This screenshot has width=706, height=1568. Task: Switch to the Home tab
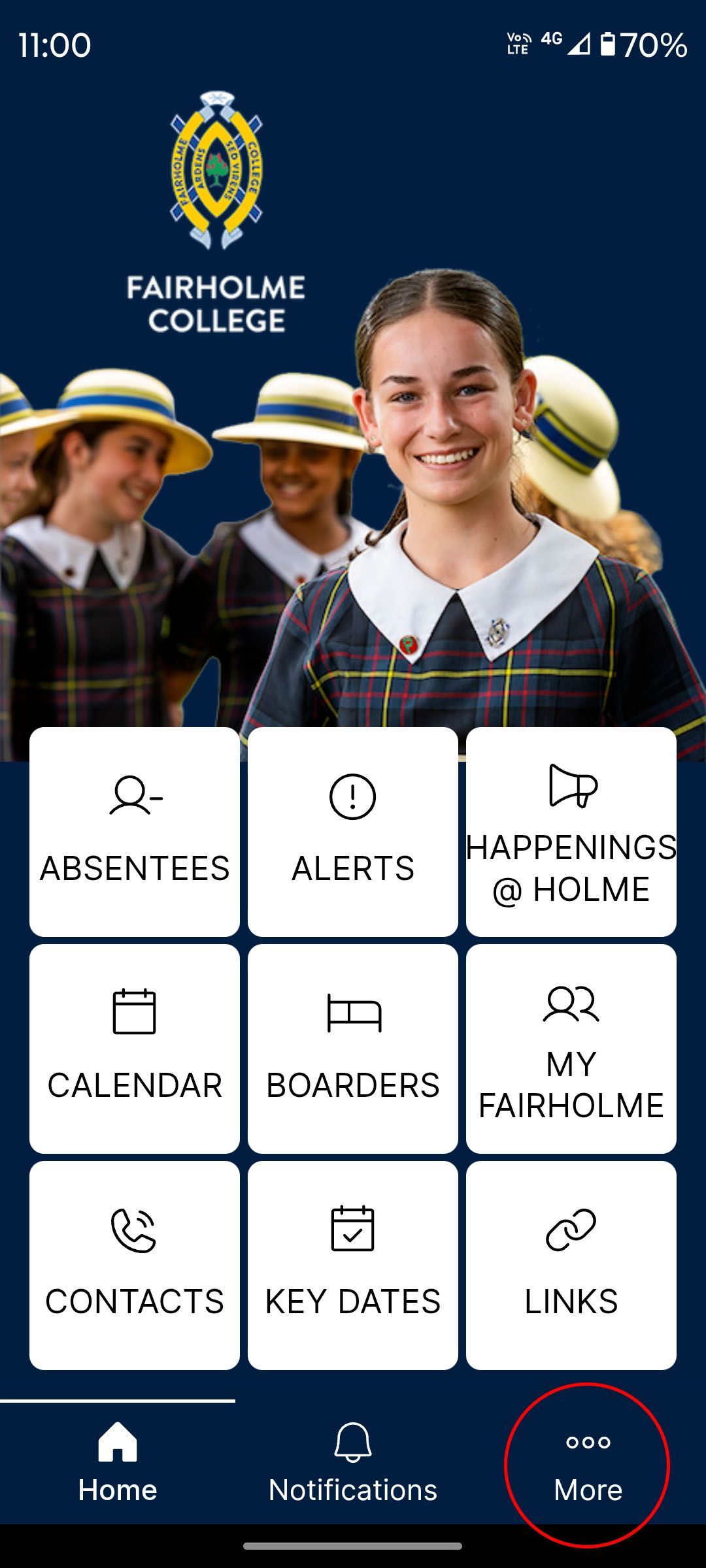pyautogui.click(x=118, y=1465)
